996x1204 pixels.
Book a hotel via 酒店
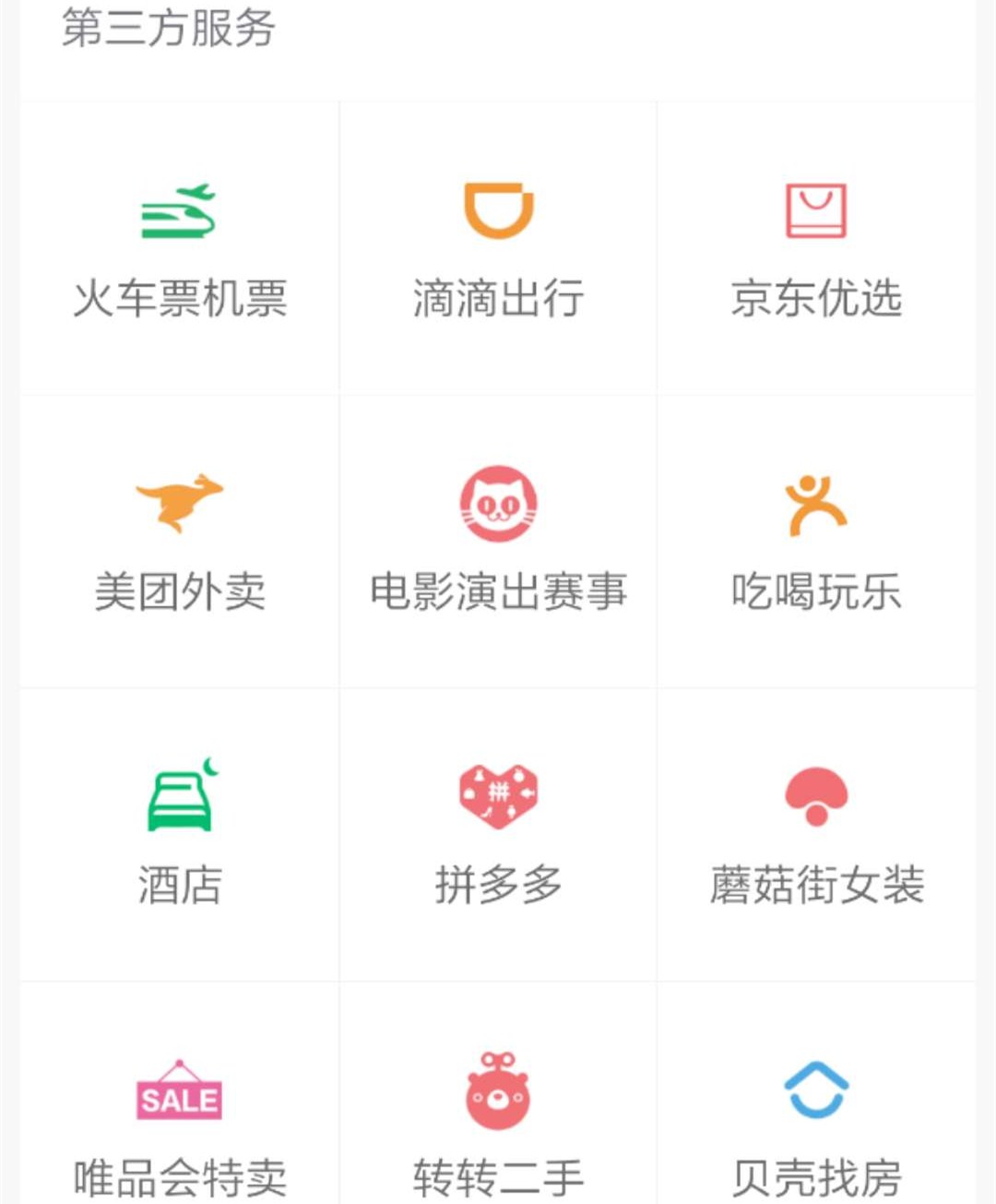tap(179, 834)
